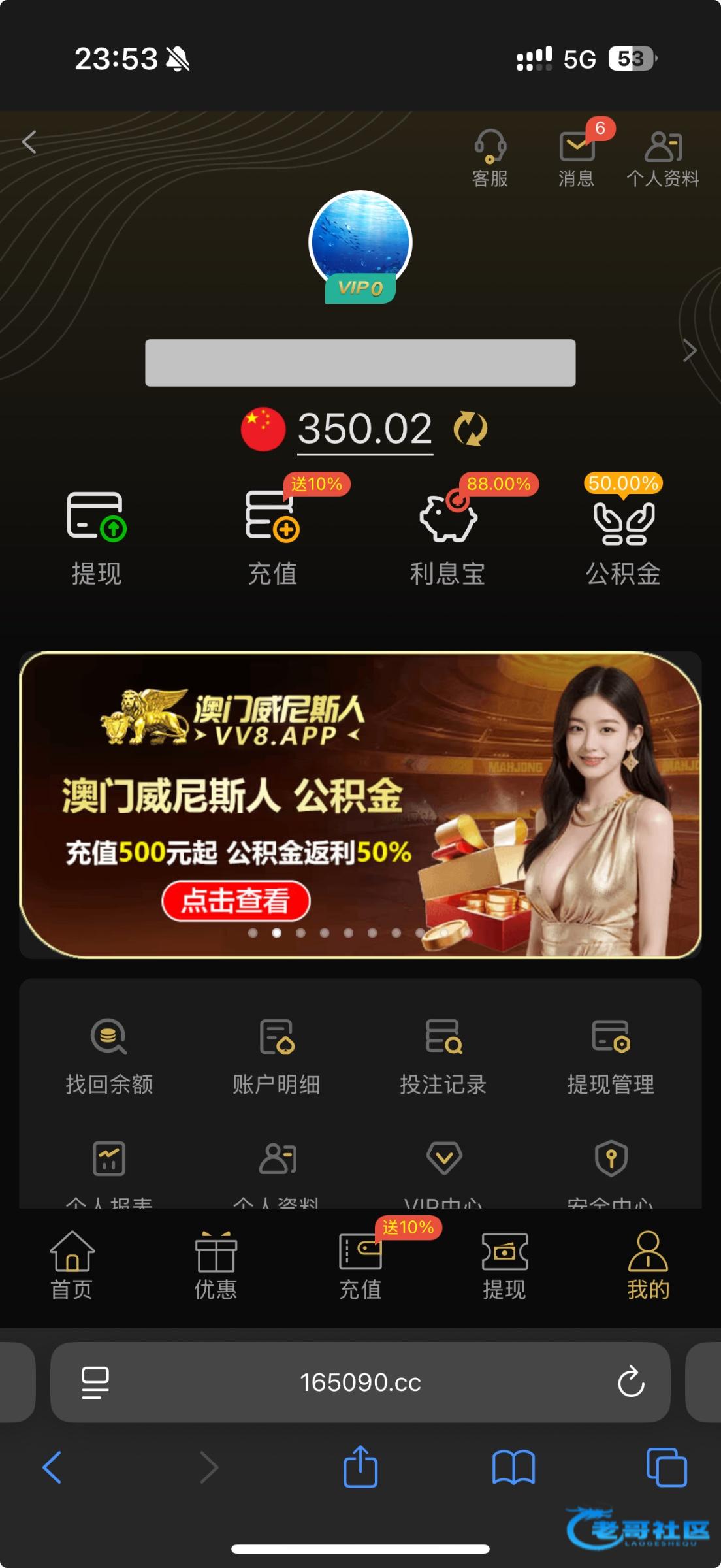Screen dimensions: 721x1568
Task: Switch to the 优惠 tab
Action: pyautogui.click(x=216, y=1265)
